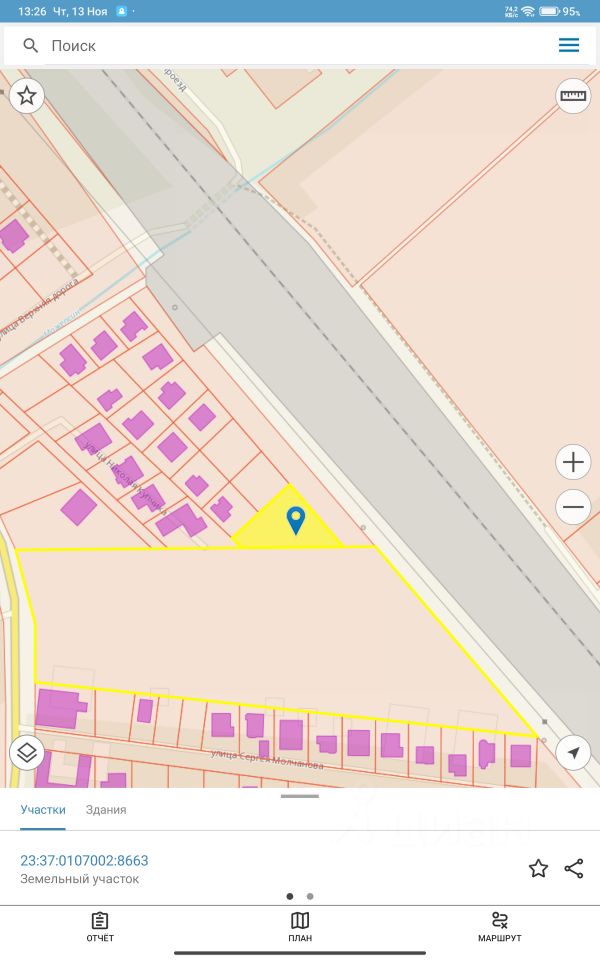Screen dimensions: 600x960
Task: Open the search field
Action: [290, 46]
